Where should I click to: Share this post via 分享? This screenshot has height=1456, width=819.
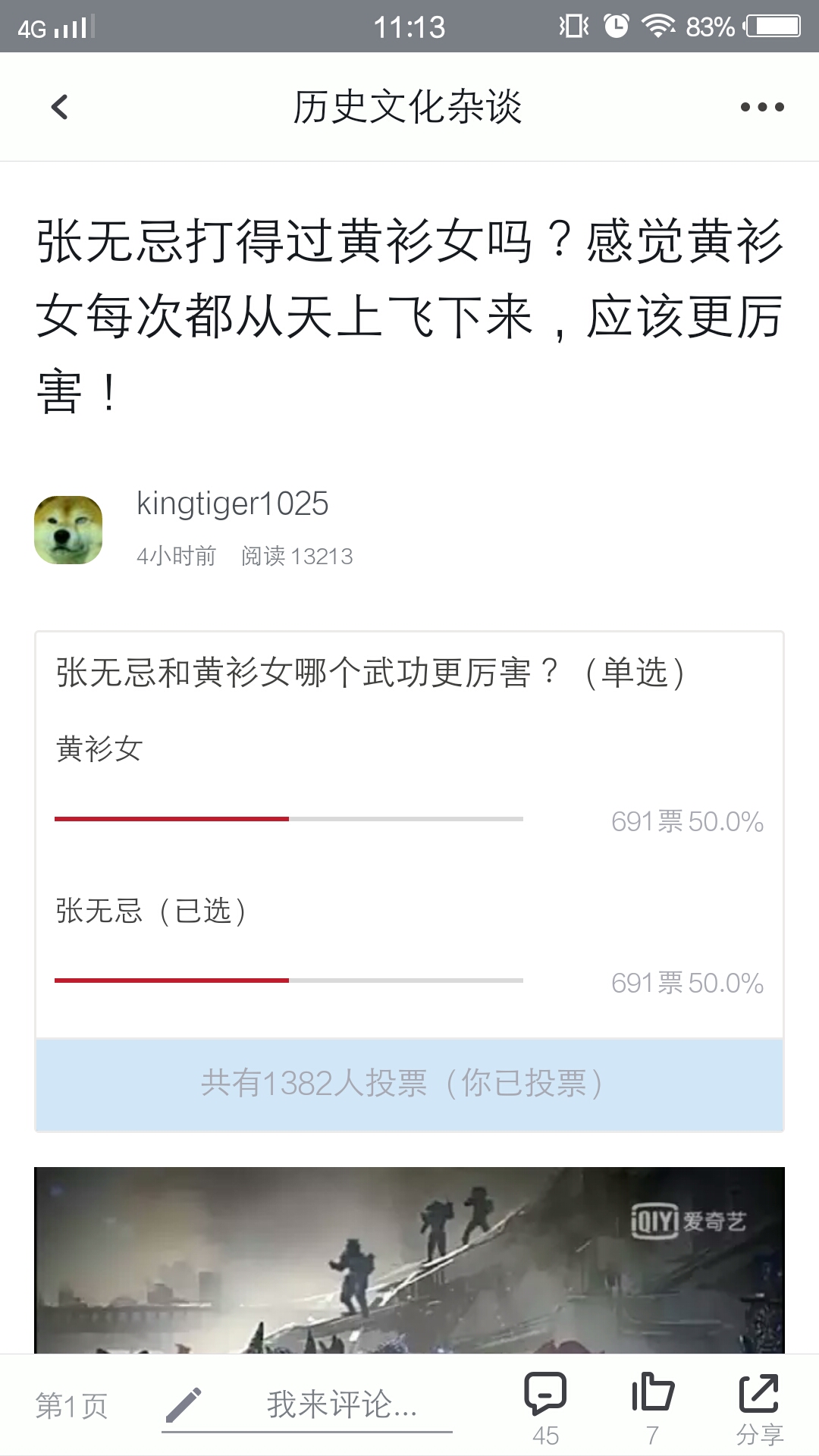(x=759, y=1408)
